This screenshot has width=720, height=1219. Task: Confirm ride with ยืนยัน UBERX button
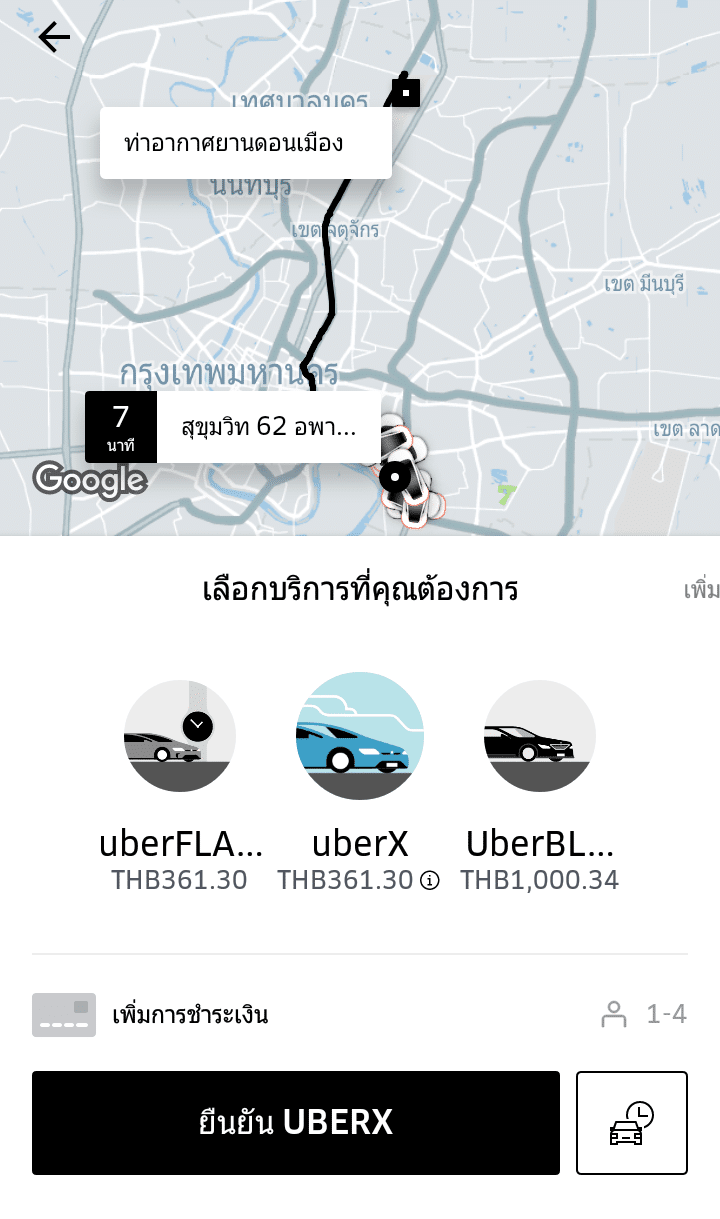click(296, 1123)
